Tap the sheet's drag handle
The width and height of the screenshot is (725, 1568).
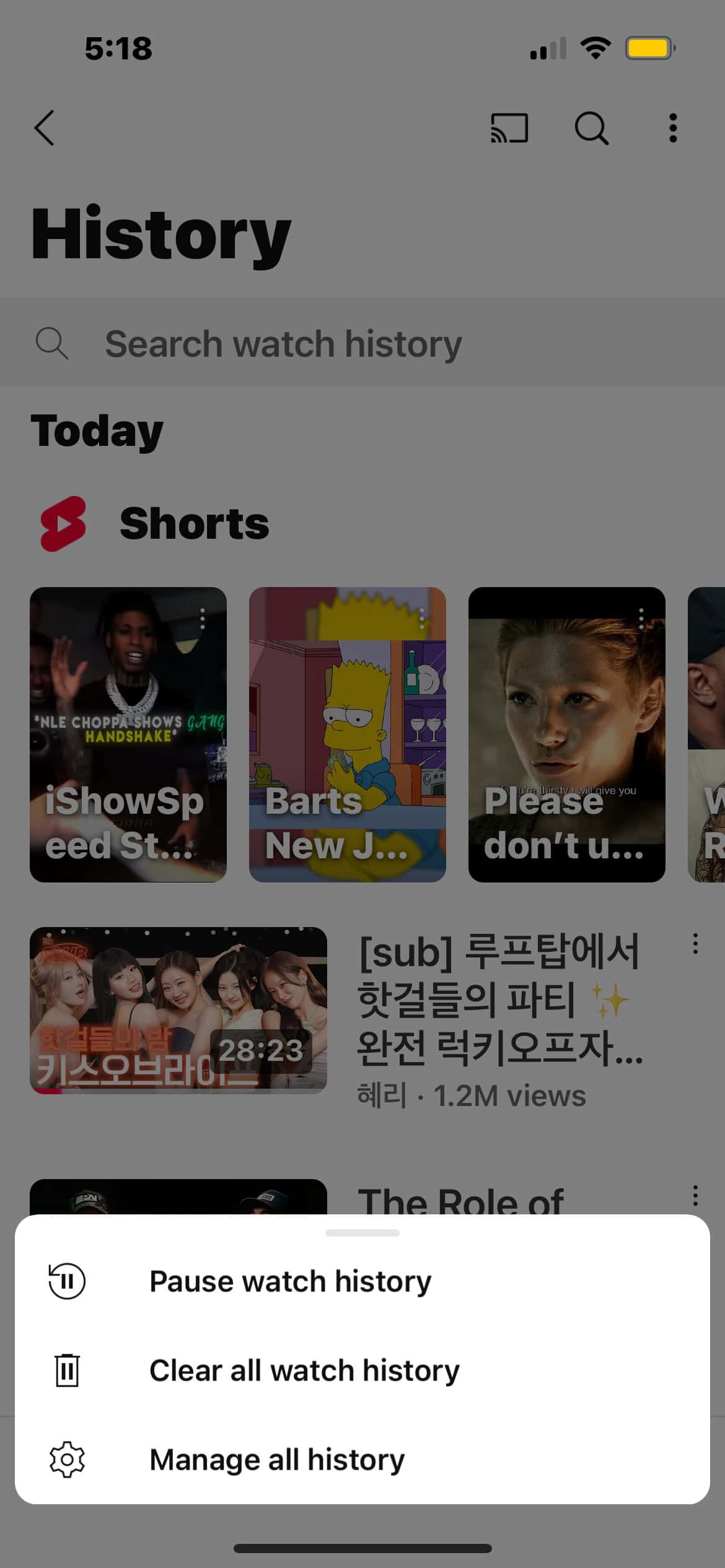tap(362, 1233)
